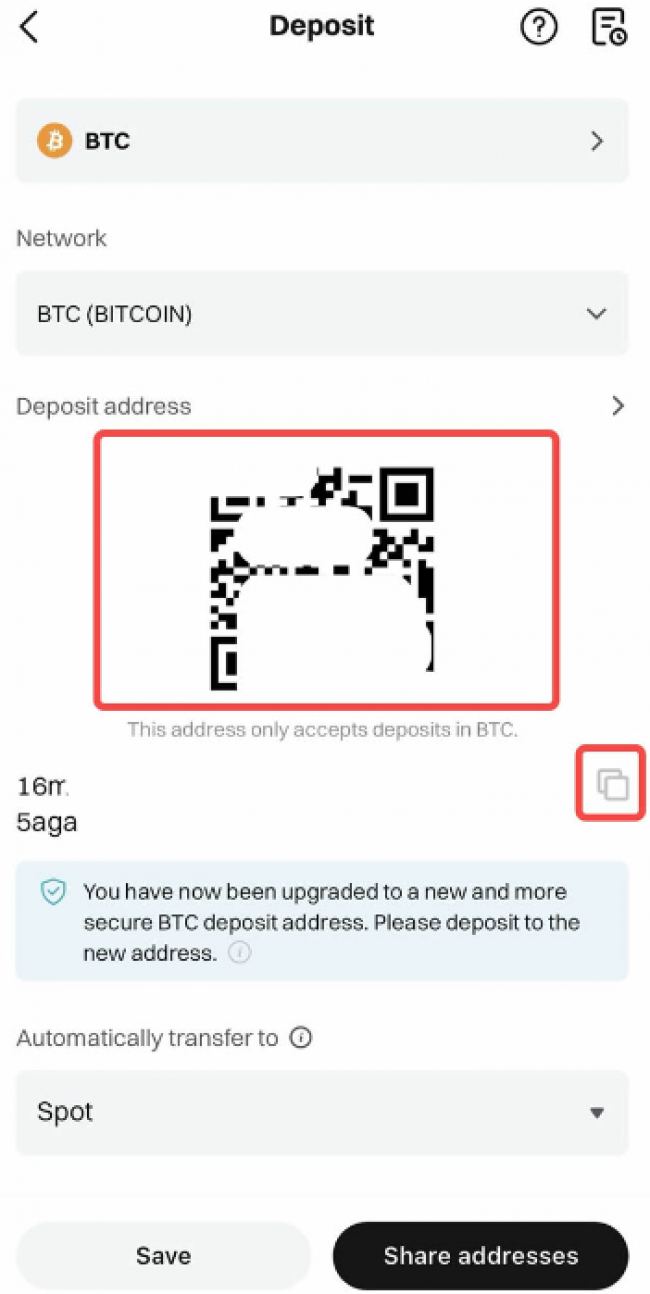Open deposit history records icon
The width and height of the screenshot is (650, 1294).
point(608,28)
